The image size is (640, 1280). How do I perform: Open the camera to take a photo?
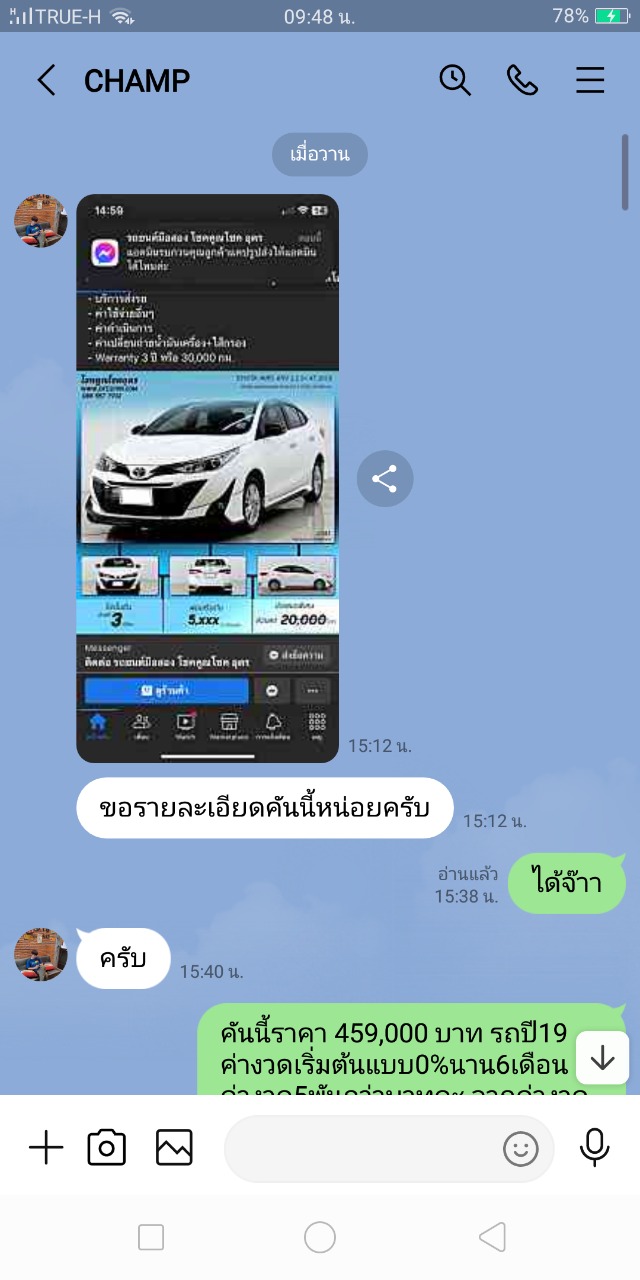pos(107,1148)
